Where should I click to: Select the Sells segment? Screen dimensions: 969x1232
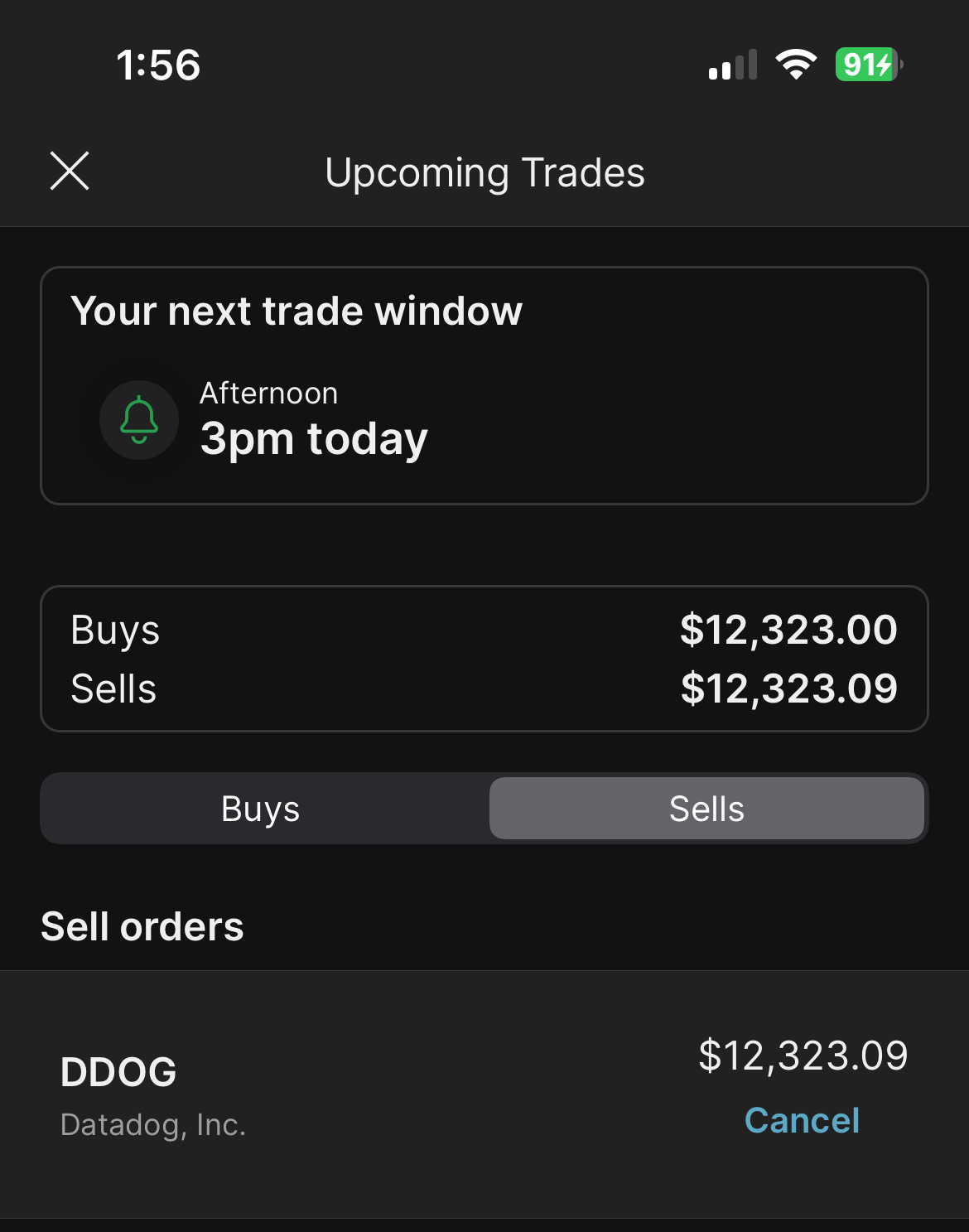(x=706, y=809)
